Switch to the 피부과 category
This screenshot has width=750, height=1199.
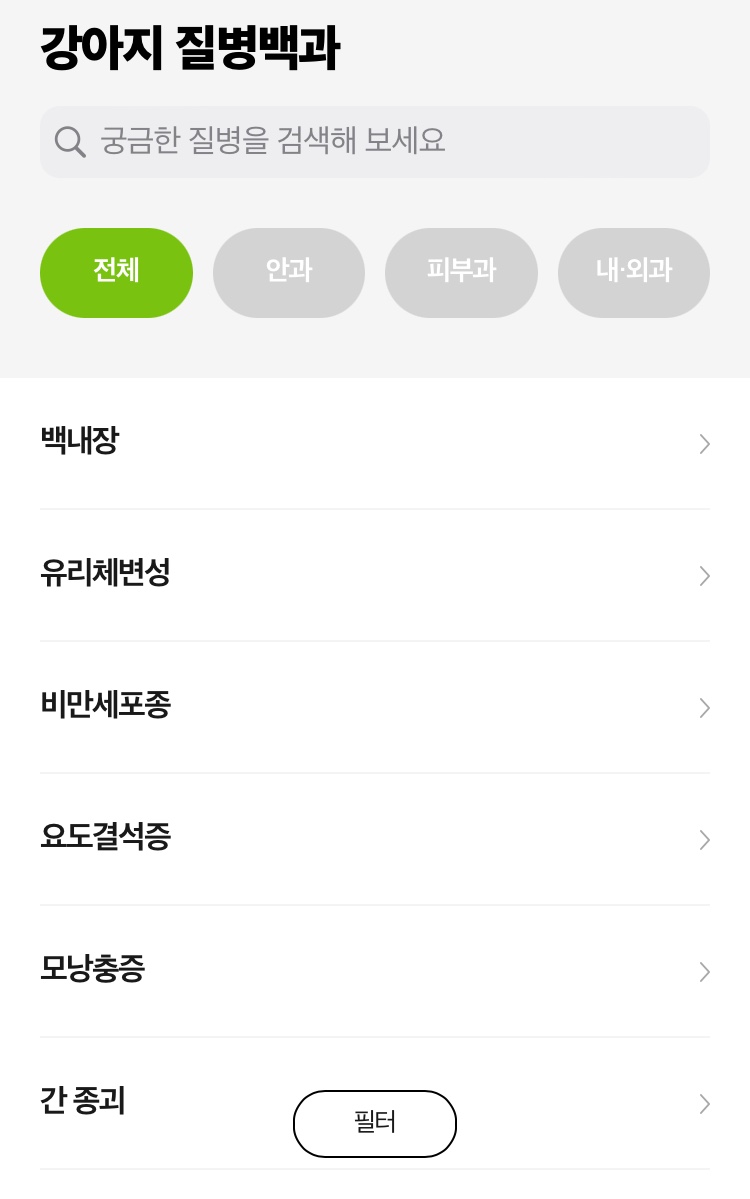coord(461,272)
